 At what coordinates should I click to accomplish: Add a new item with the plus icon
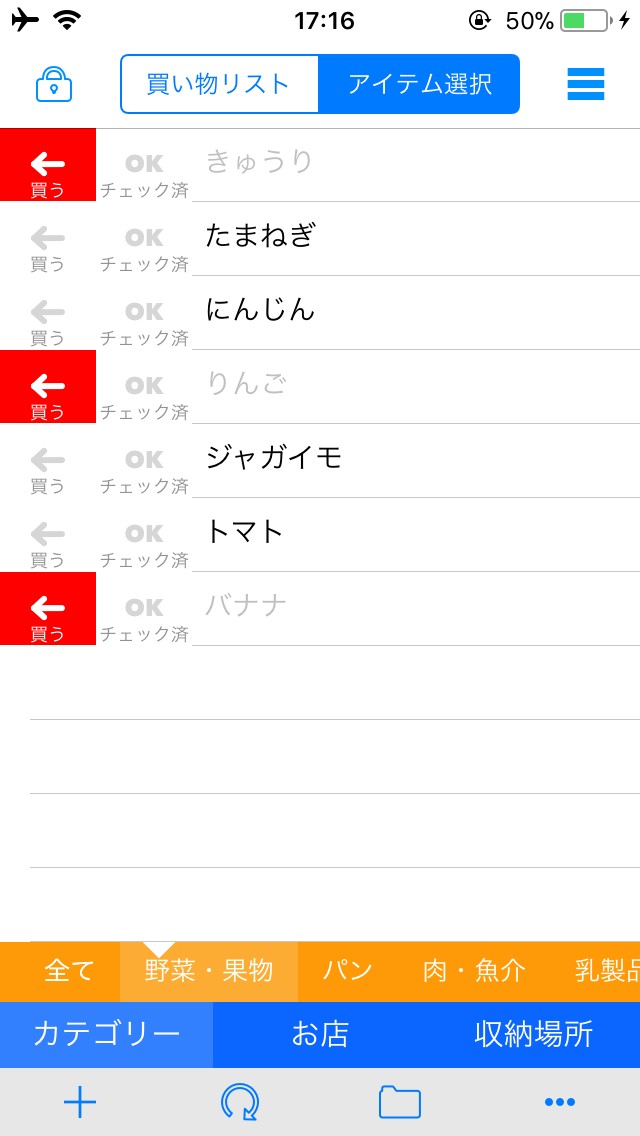[x=80, y=1102]
